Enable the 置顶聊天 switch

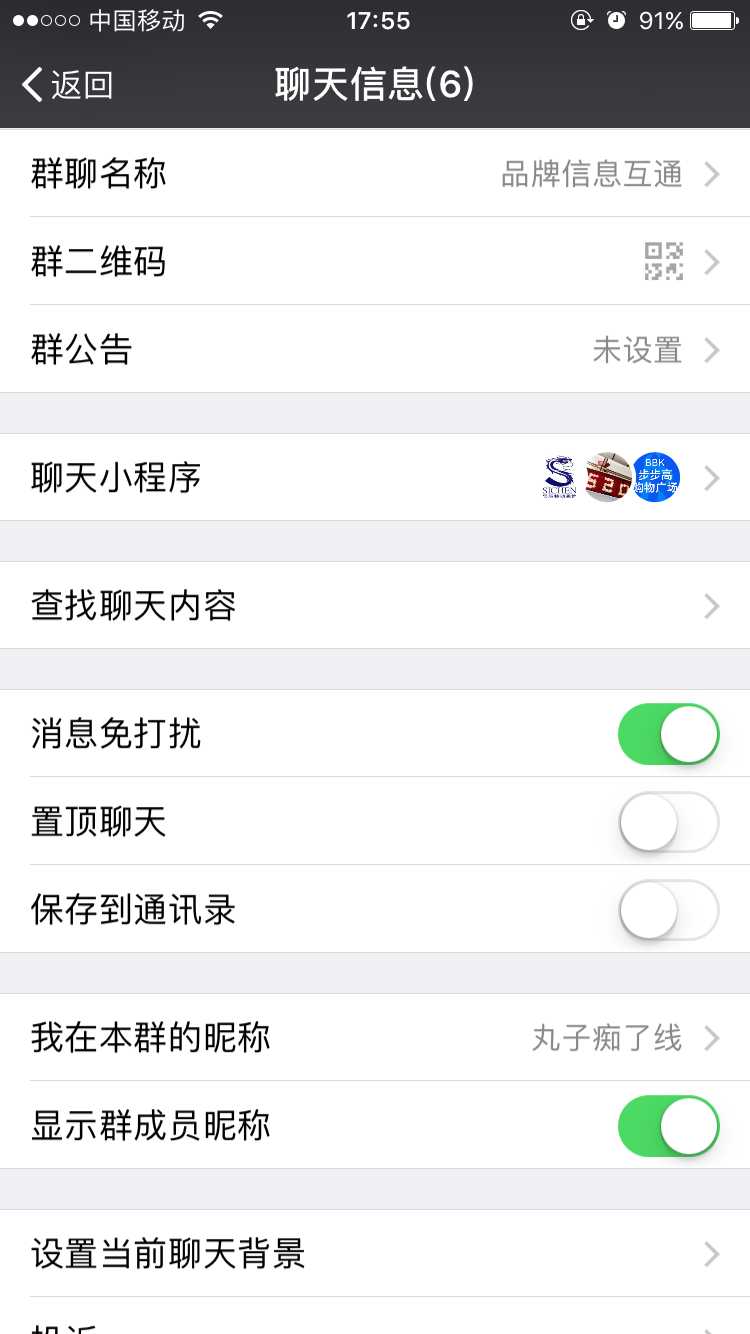tap(668, 822)
